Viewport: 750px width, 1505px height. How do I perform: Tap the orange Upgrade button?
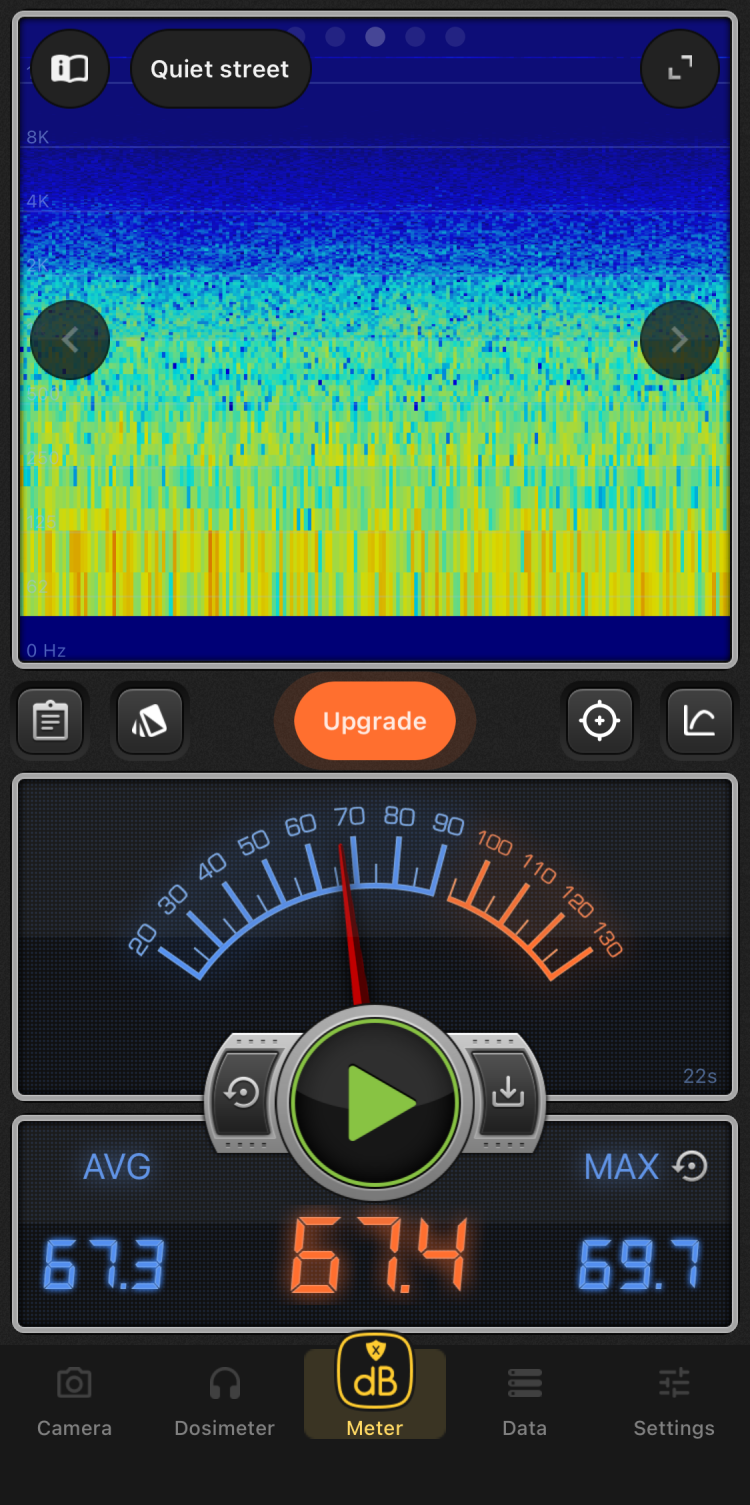click(x=375, y=721)
